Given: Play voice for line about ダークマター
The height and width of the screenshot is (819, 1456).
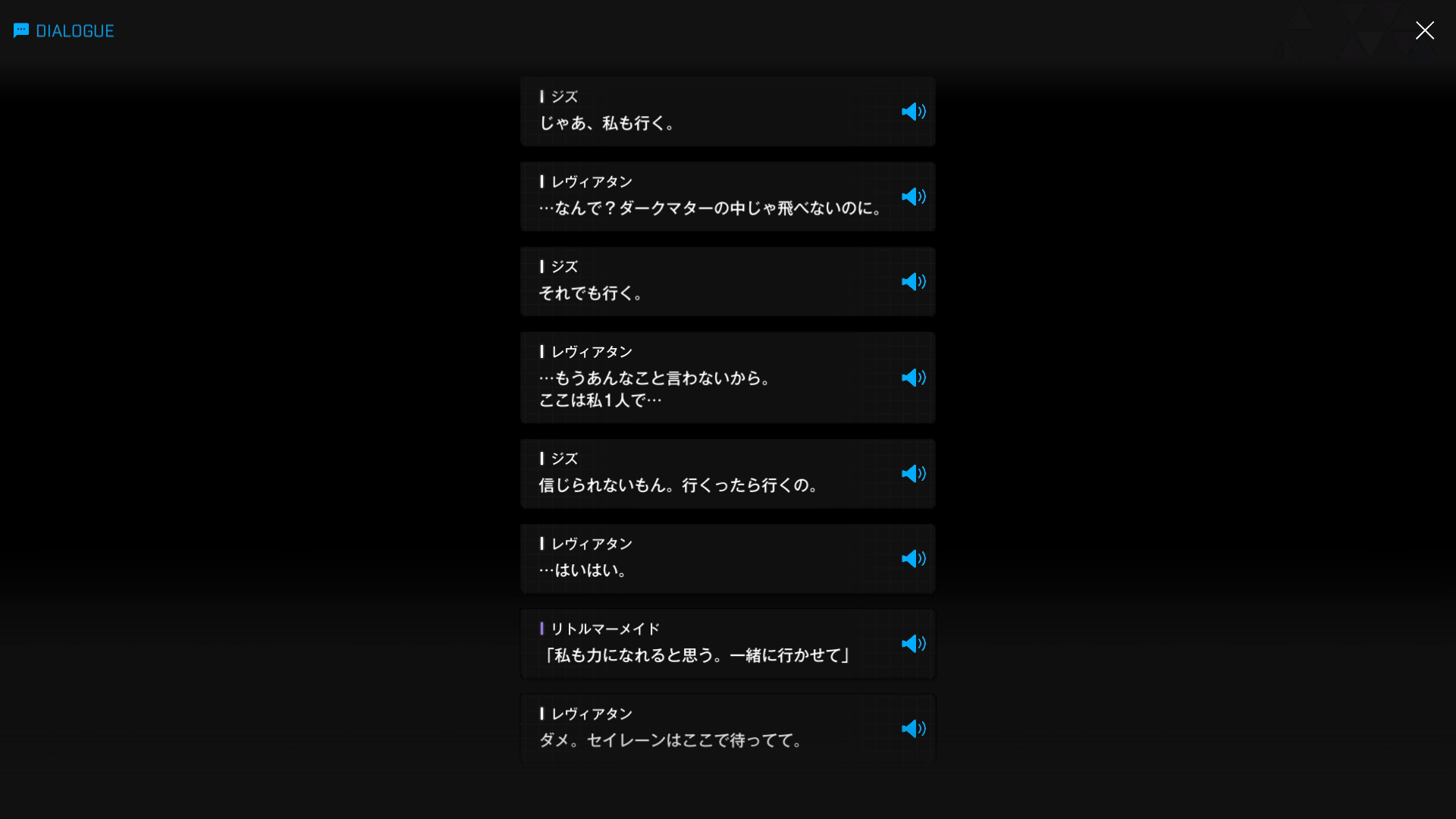Looking at the screenshot, I should [913, 196].
